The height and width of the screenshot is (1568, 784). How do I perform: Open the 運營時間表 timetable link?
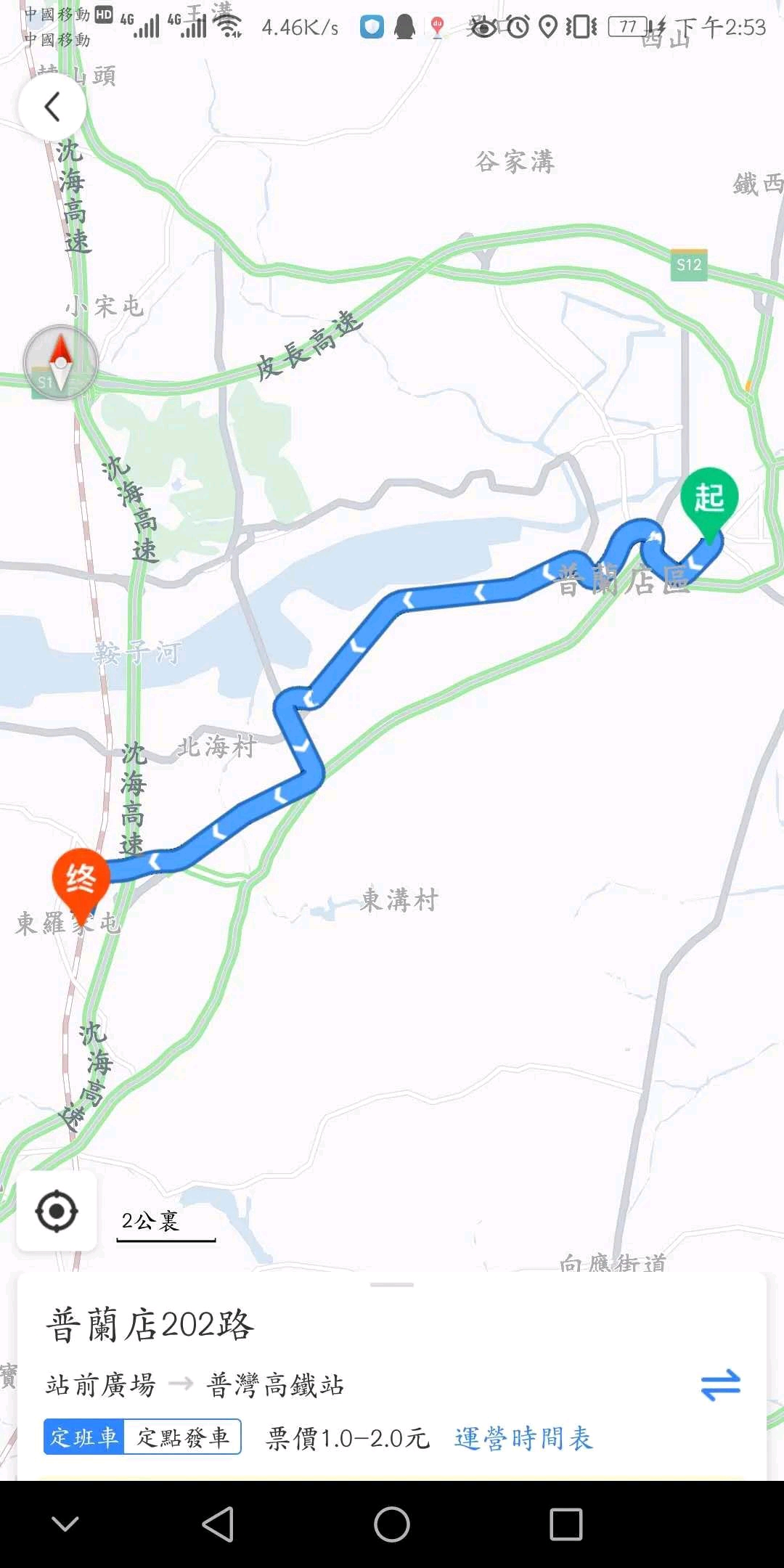[x=523, y=1438]
